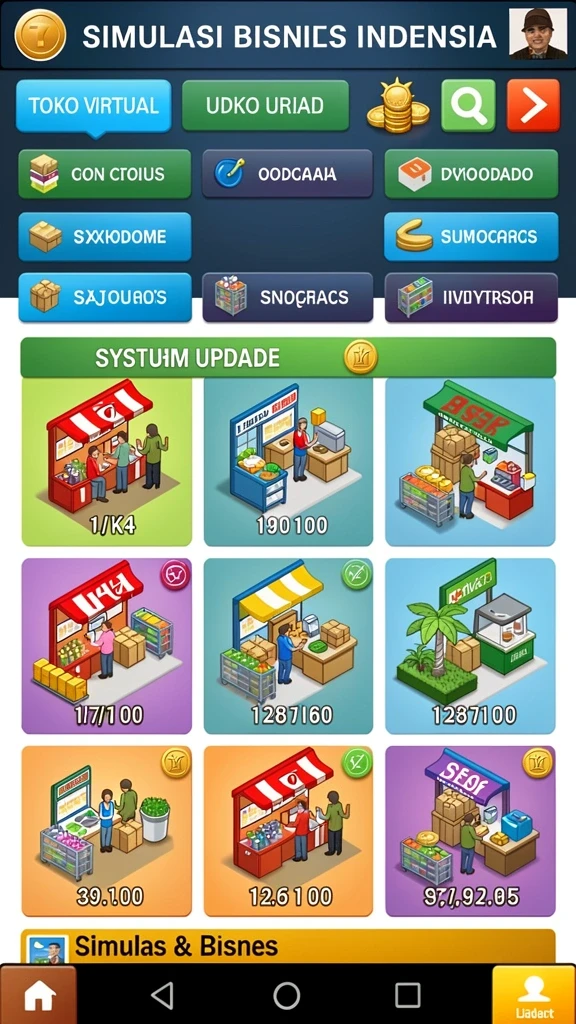Viewport: 576px width, 1024px height.
Task: Open the SUMOCARCS coins button
Action: tap(471, 236)
